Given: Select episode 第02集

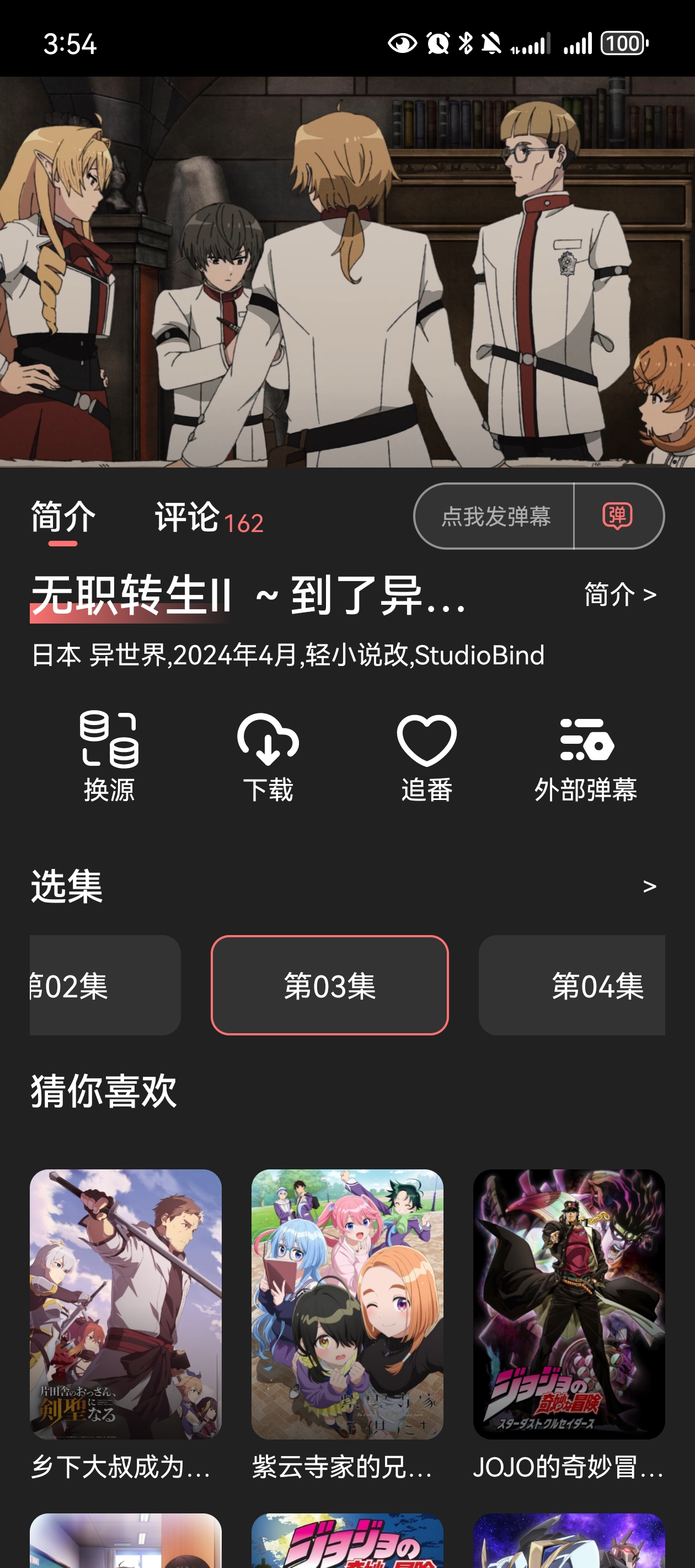Looking at the screenshot, I should tap(105, 985).
